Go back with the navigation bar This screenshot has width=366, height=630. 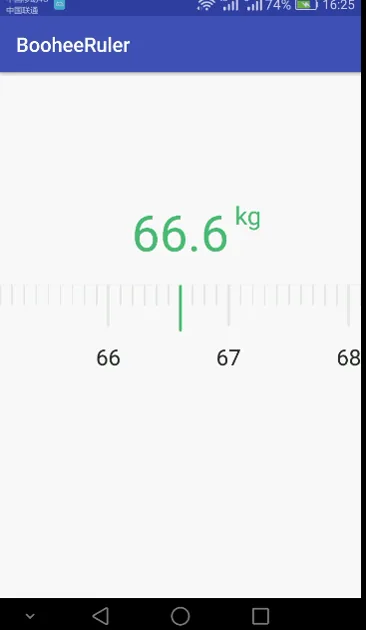click(x=100, y=616)
